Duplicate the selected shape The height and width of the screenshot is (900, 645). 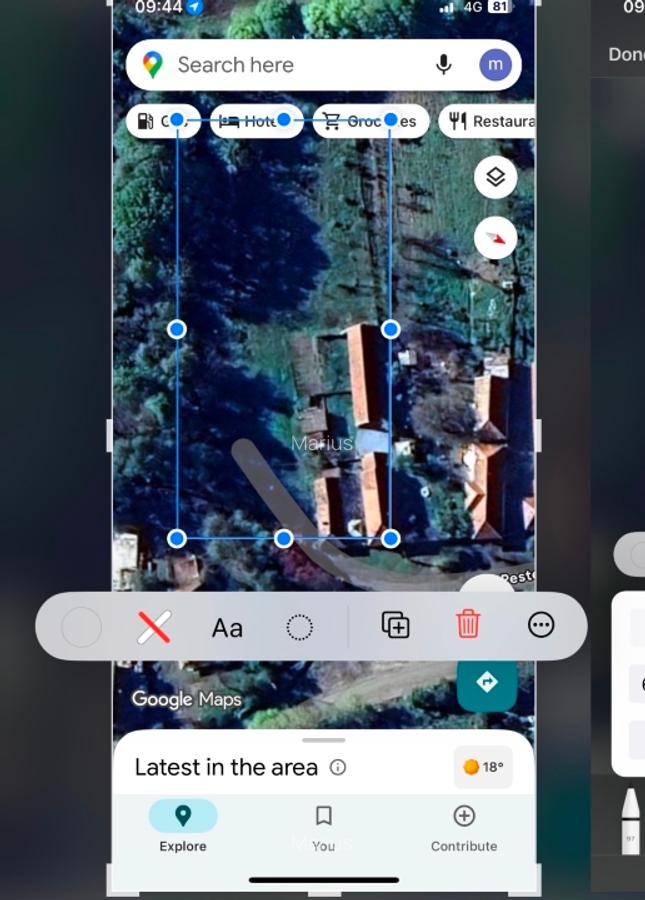point(395,626)
